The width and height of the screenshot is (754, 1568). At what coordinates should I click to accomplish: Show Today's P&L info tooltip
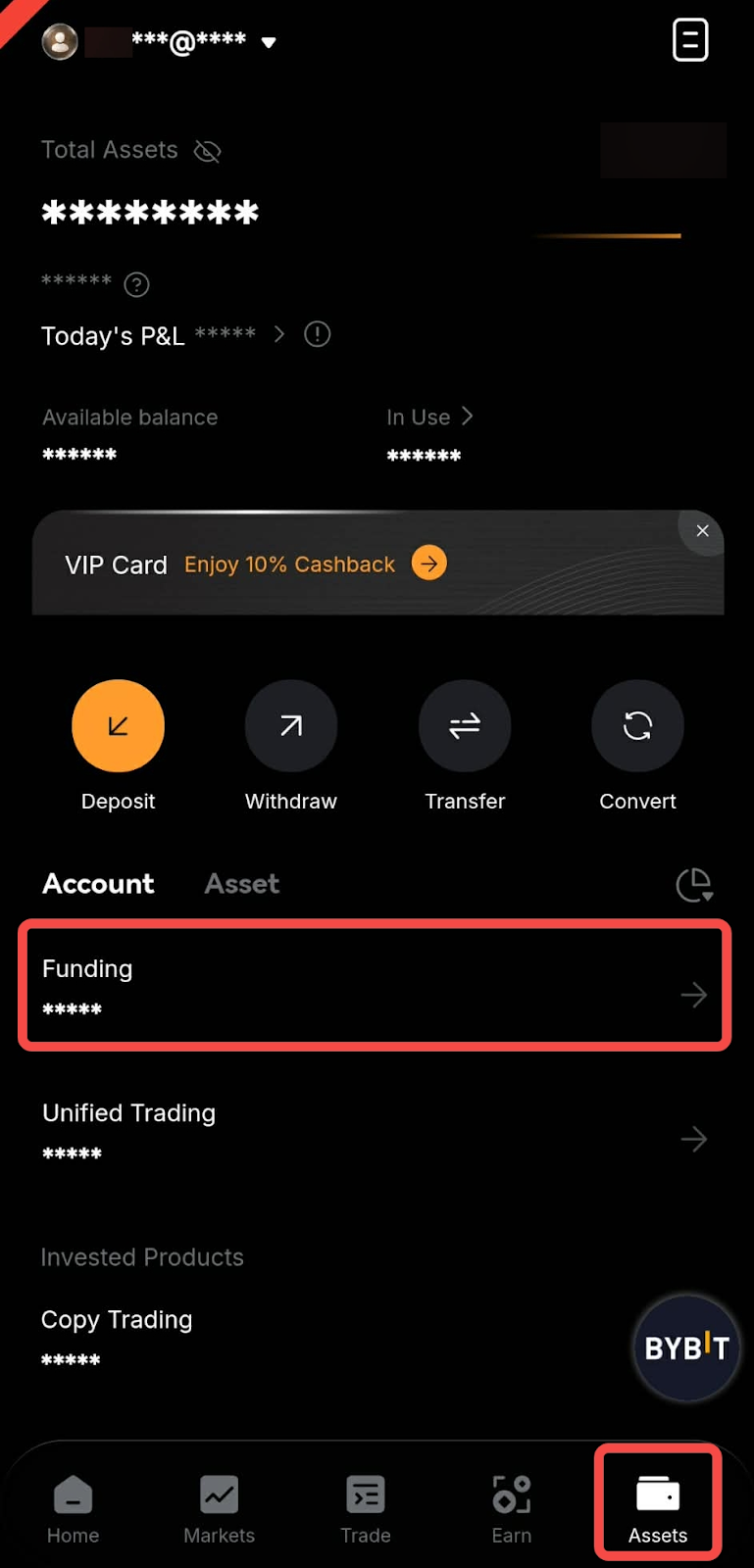[x=317, y=334]
